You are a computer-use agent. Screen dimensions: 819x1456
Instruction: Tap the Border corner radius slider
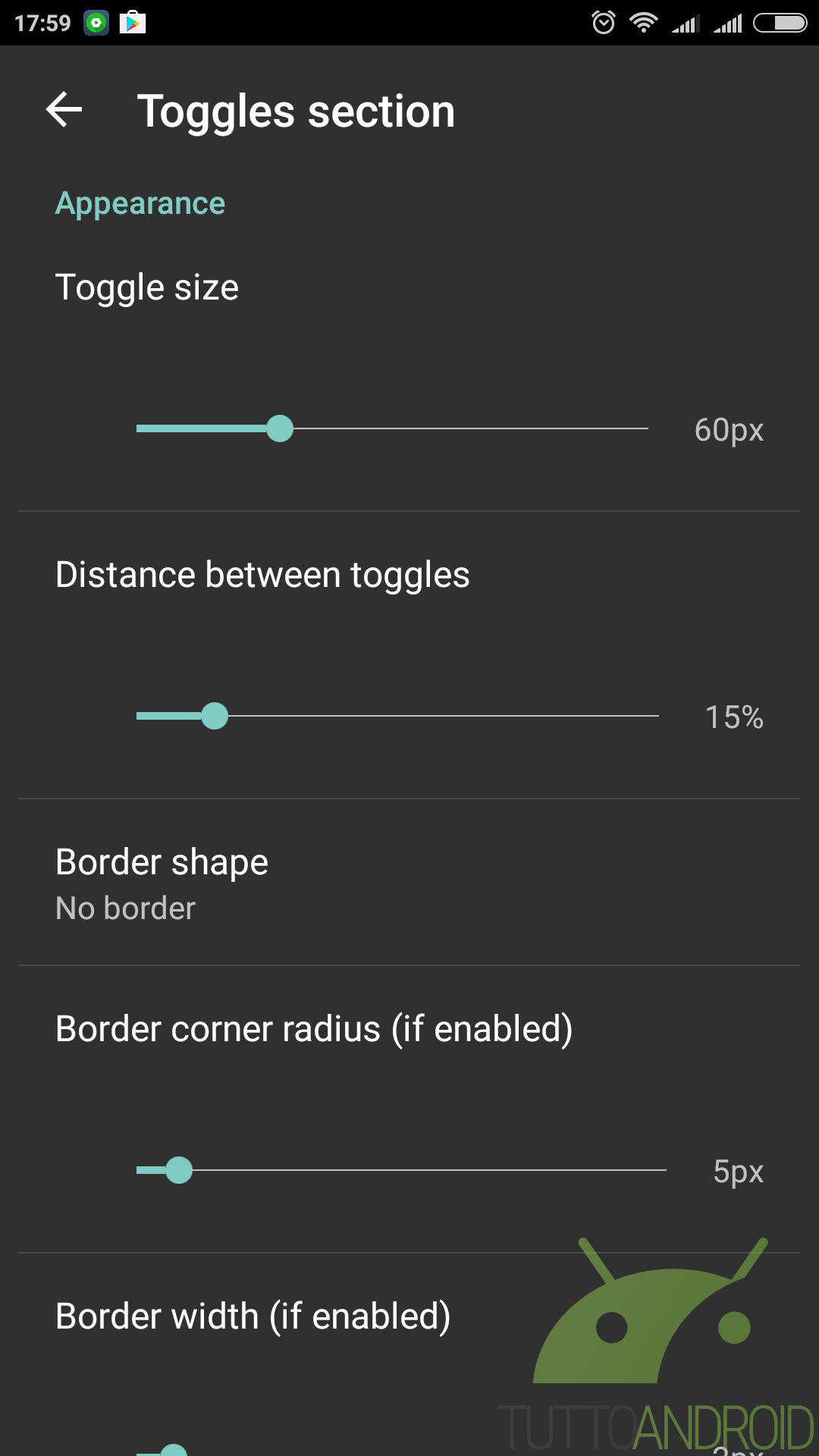click(401, 1170)
